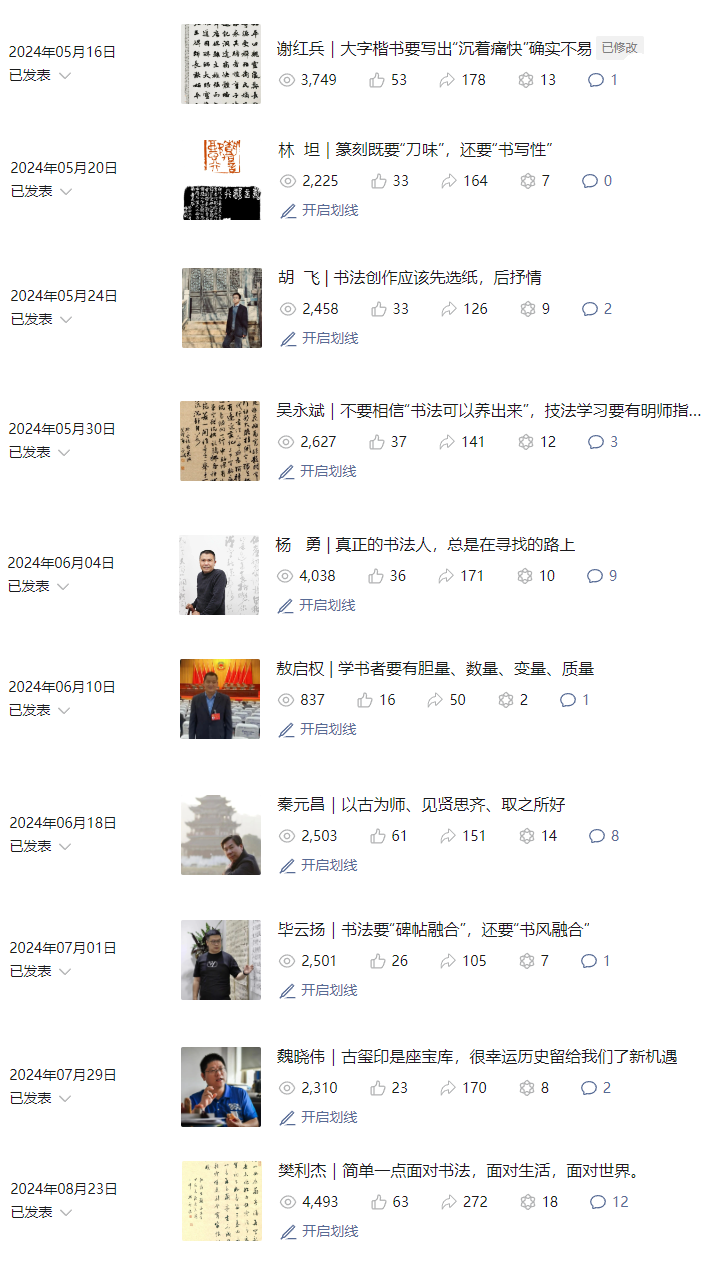This screenshot has width=718, height=1268.
Task: Open article by 谢红兵 on 大字楷书
Action: 434,48
